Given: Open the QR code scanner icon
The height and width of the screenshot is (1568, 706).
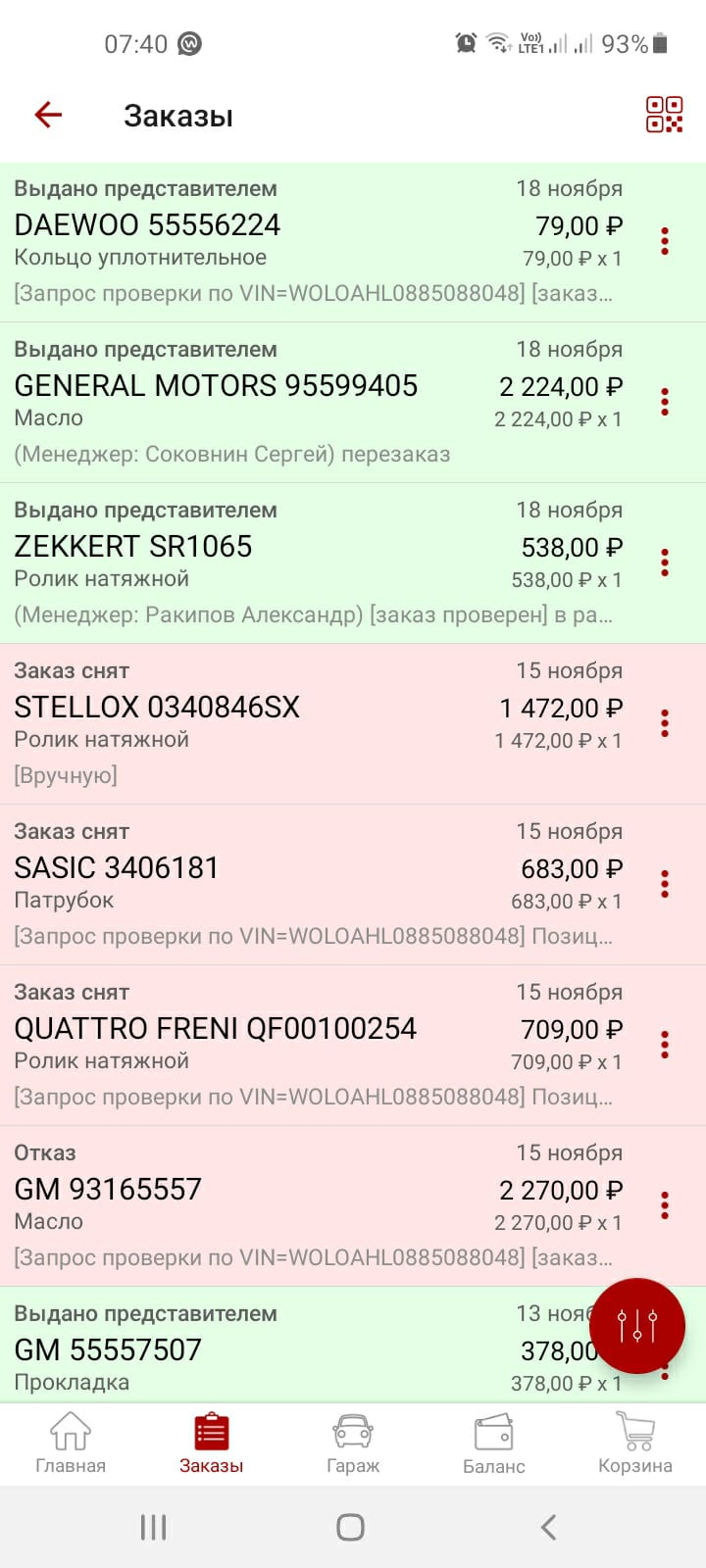Looking at the screenshot, I should [x=665, y=114].
